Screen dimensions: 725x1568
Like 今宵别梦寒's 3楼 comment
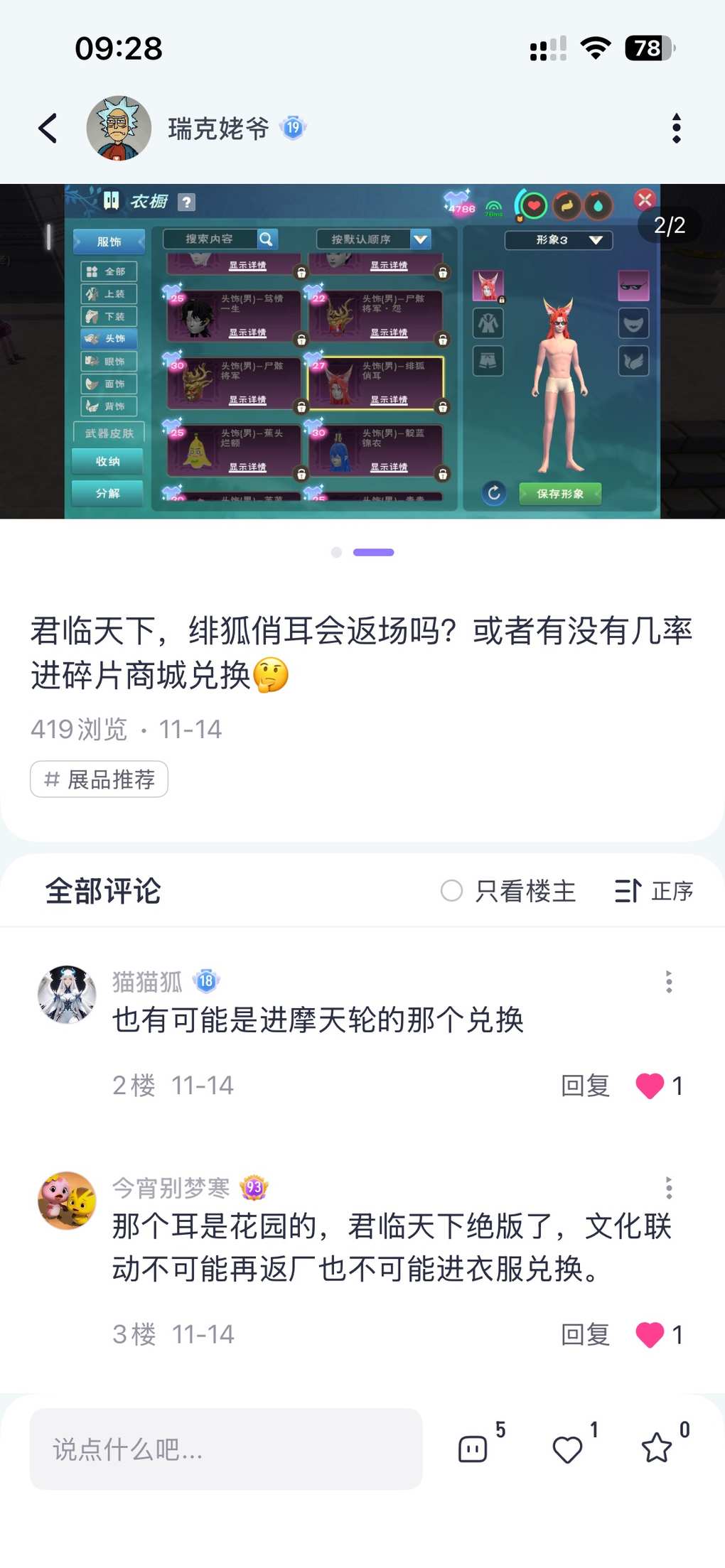[650, 1334]
